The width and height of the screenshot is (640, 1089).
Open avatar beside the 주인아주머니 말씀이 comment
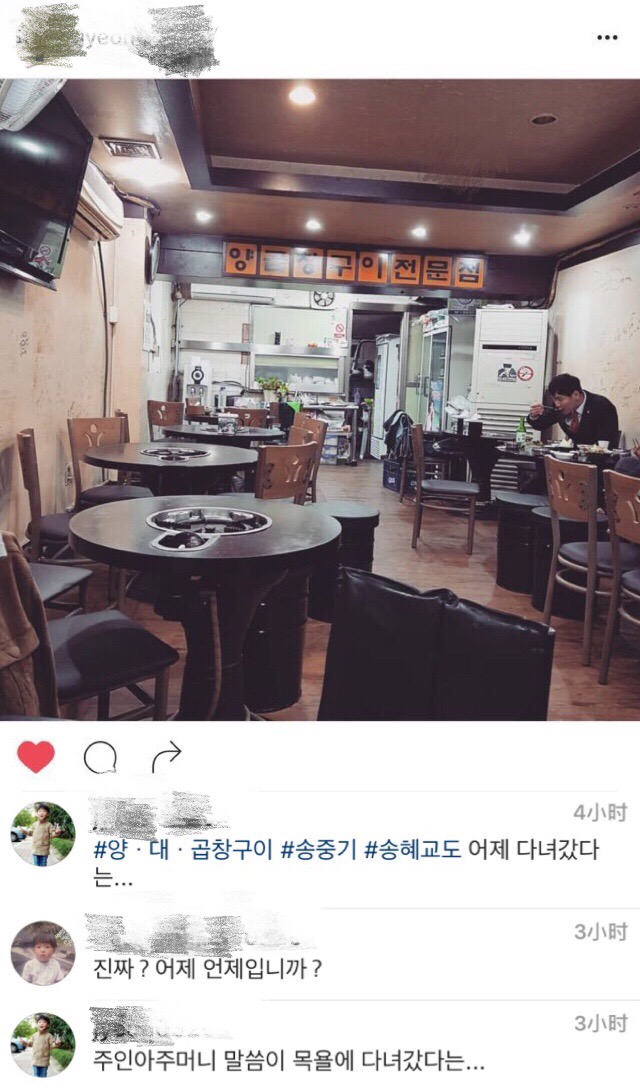[x=42, y=1044]
